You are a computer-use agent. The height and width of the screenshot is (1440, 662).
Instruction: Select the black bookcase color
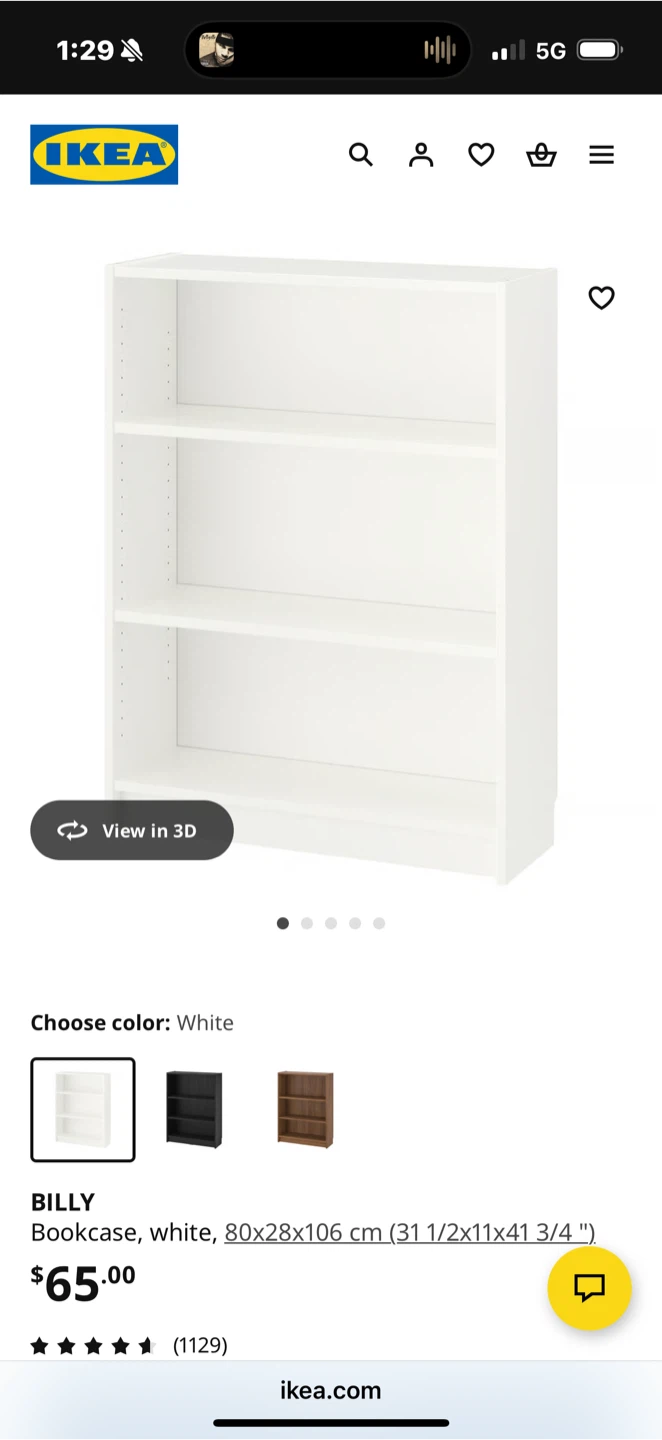[194, 1109]
